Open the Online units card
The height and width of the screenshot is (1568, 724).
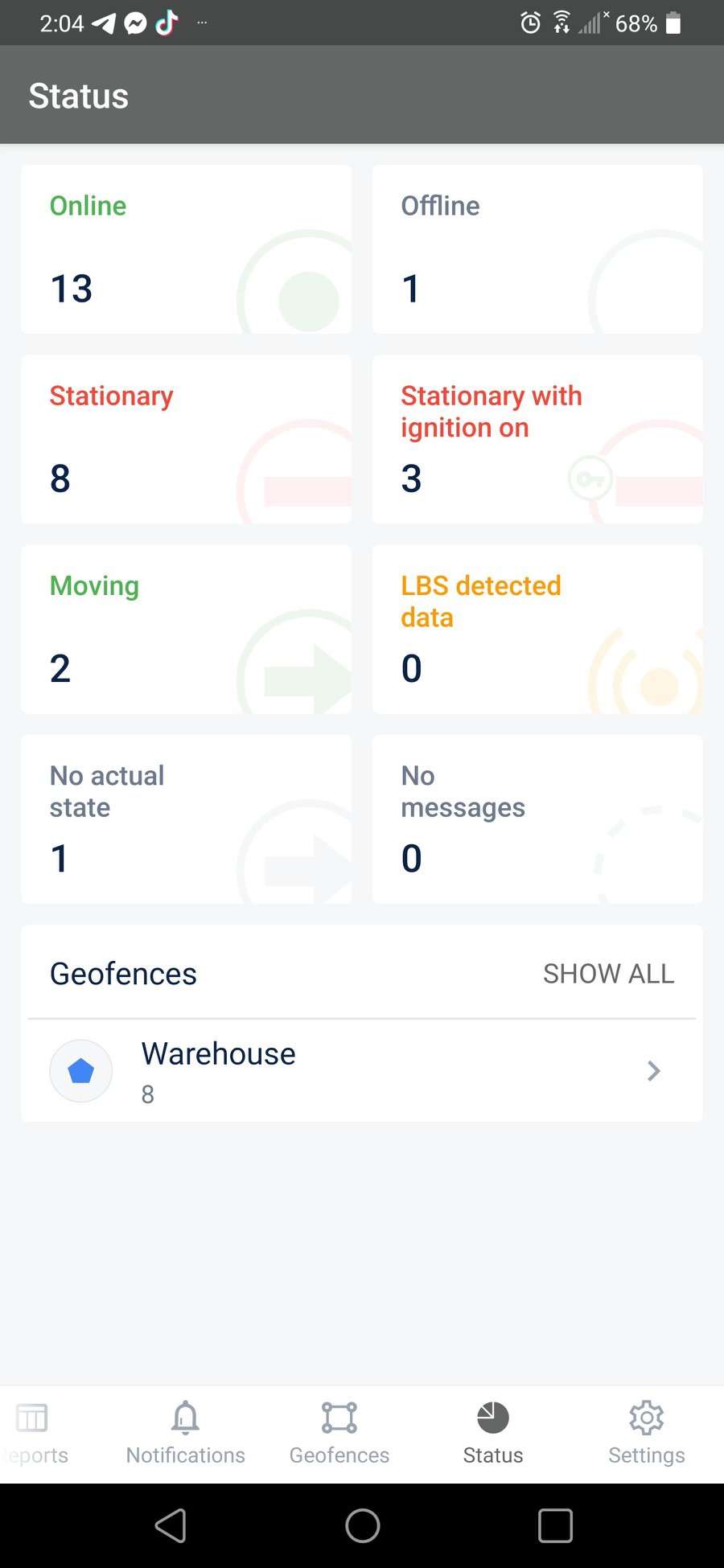[x=186, y=249]
